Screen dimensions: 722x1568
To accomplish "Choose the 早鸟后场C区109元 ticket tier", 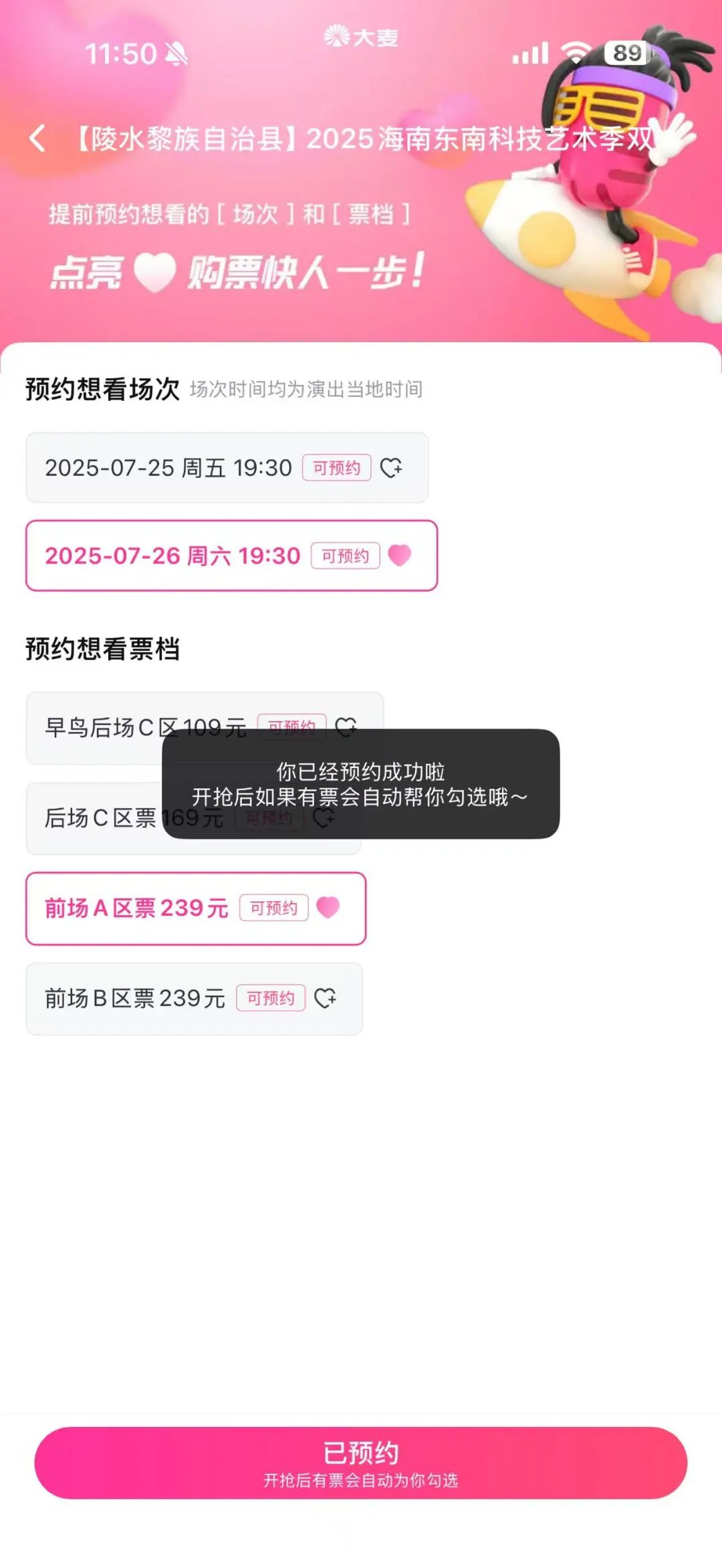I will (x=100, y=728).
